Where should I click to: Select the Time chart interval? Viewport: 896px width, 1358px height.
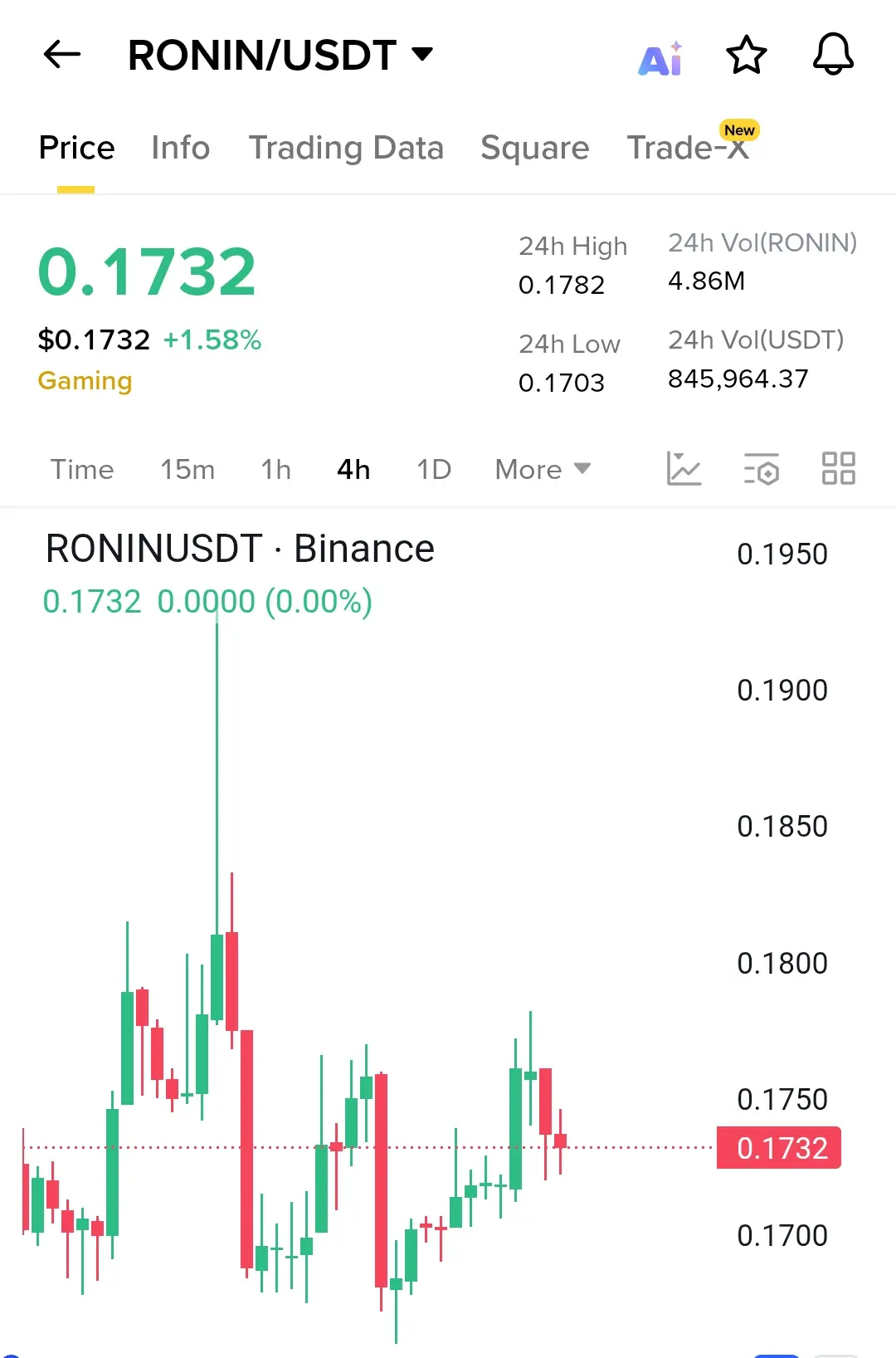[82, 470]
